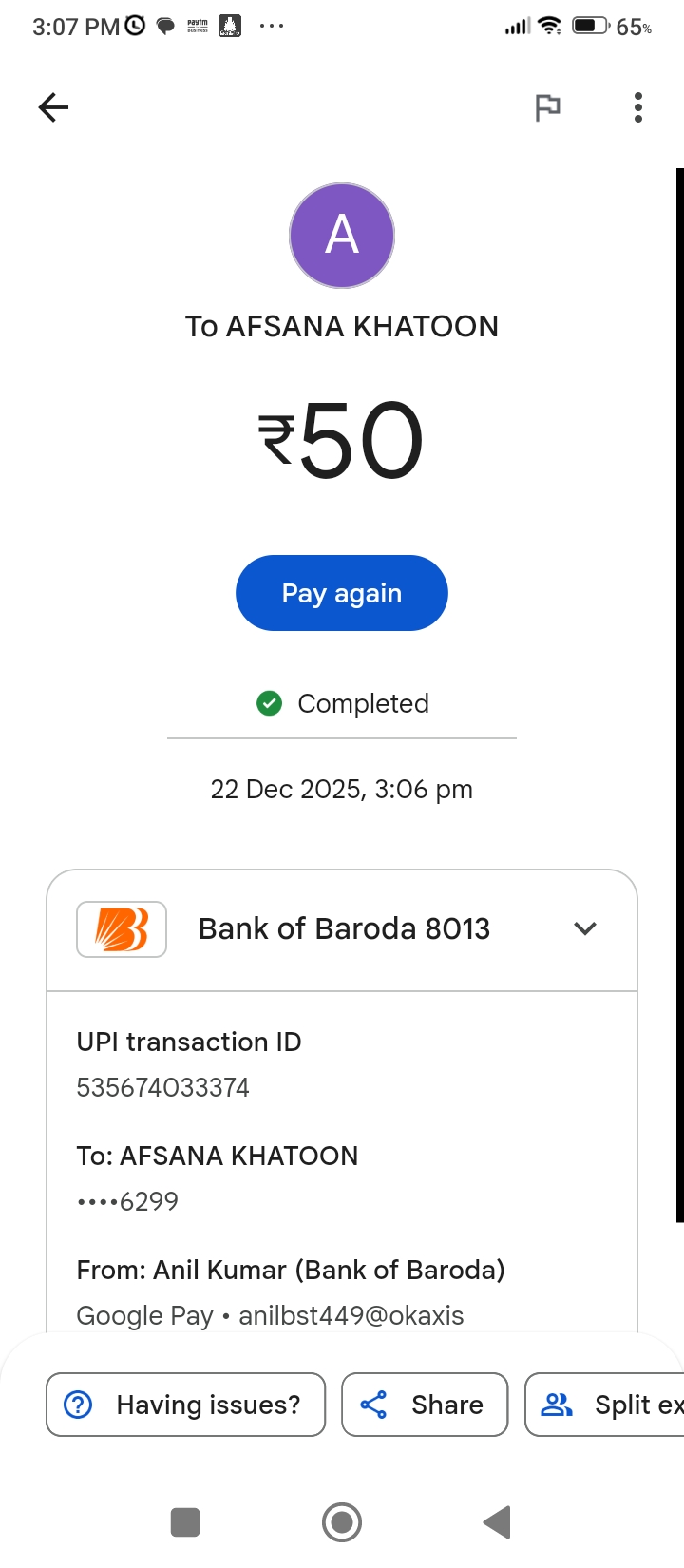
Task: Go back using the arrow icon
Action: [x=53, y=107]
